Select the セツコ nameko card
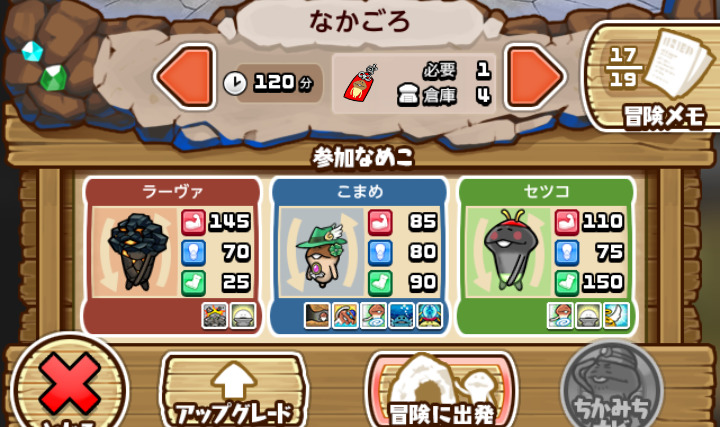The image size is (720, 427). click(x=546, y=256)
